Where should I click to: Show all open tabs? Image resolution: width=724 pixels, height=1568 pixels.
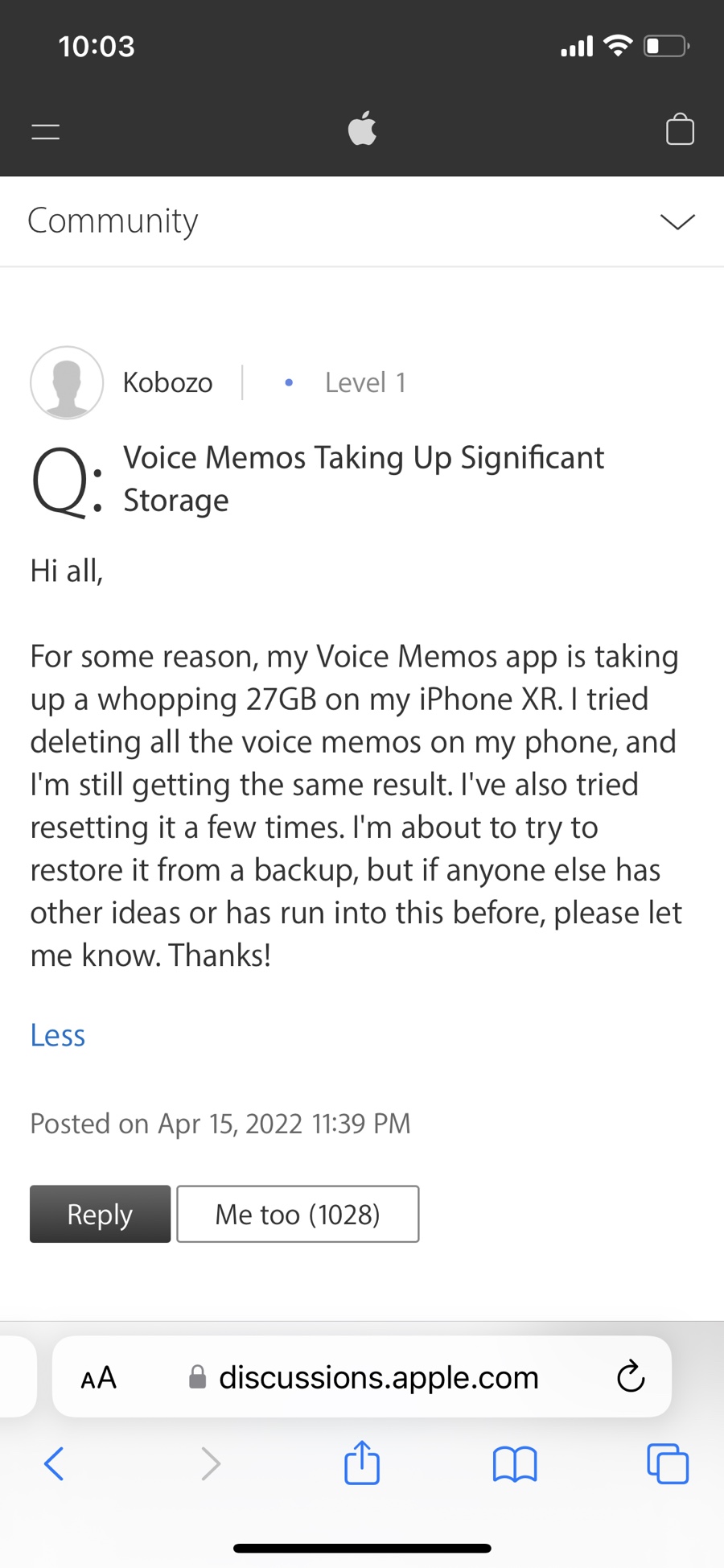[x=668, y=1463]
